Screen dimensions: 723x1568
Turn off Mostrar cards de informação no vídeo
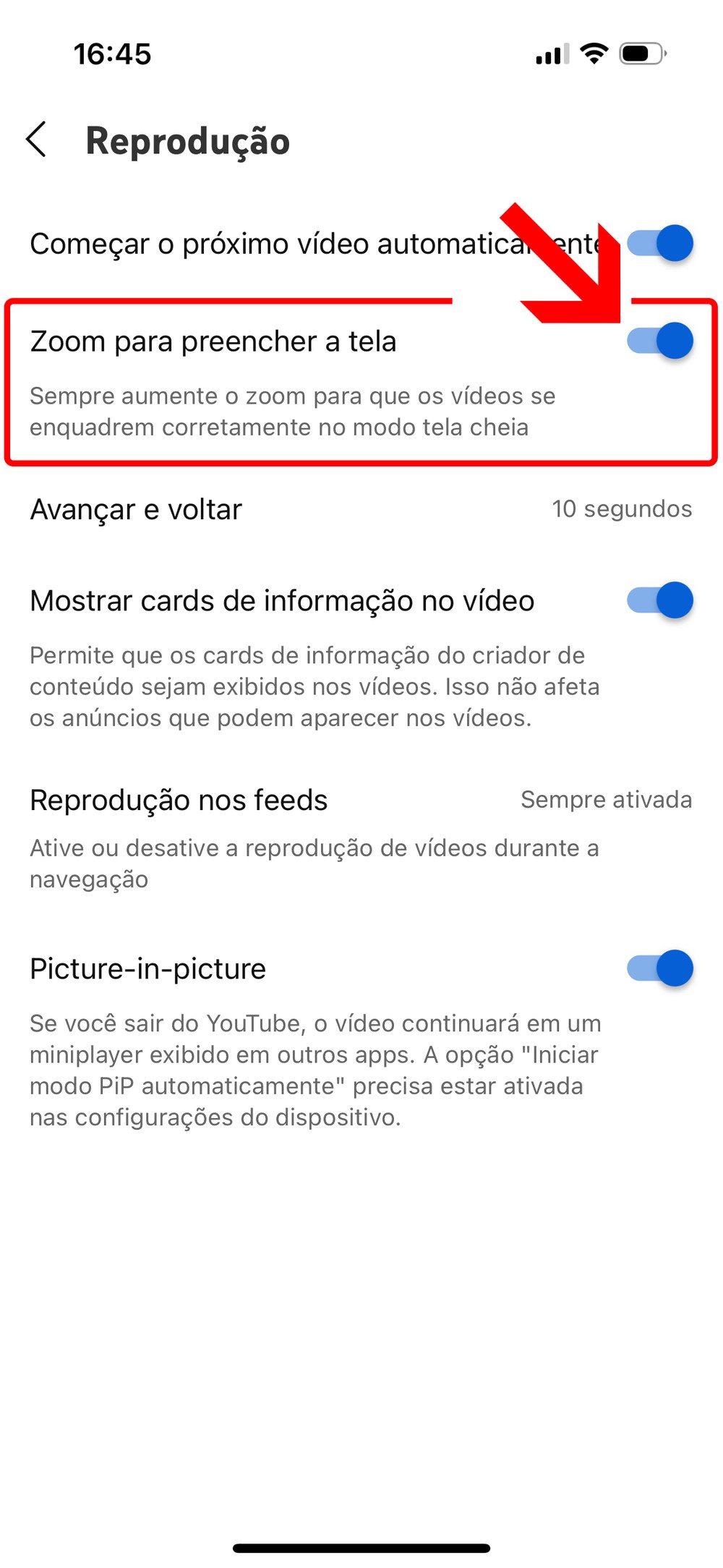[659, 601]
